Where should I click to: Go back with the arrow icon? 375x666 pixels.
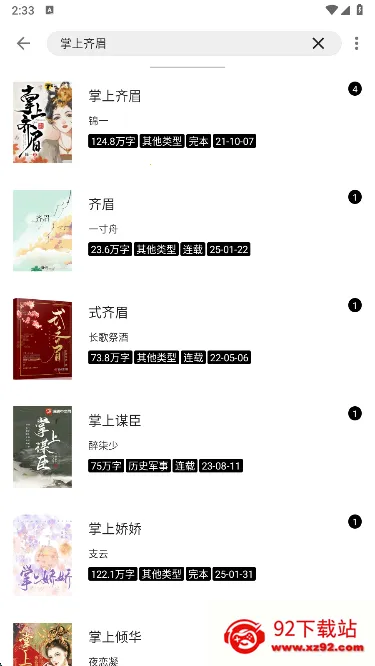(23, 43)
